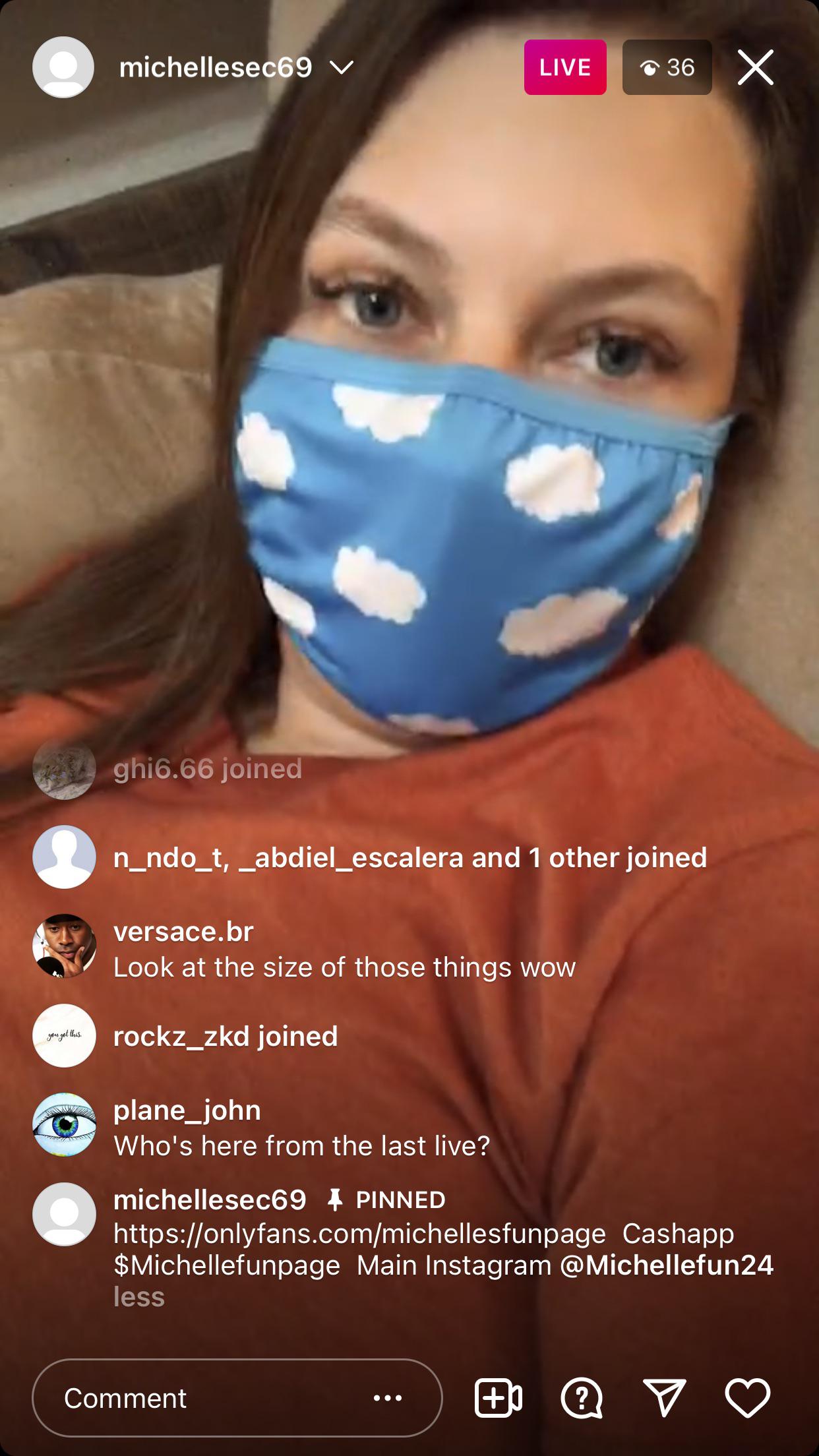
Task: Collapse pinned comment with 'less'
Action: pos(138,1297)
